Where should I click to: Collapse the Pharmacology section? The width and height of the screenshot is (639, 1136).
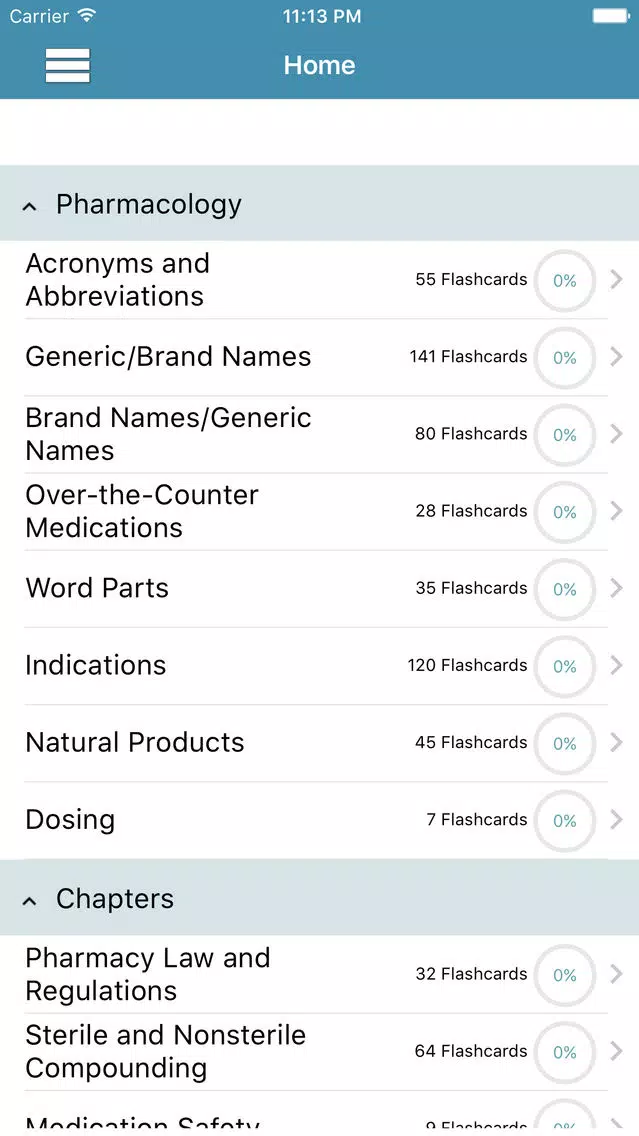(x=320, y=204)
